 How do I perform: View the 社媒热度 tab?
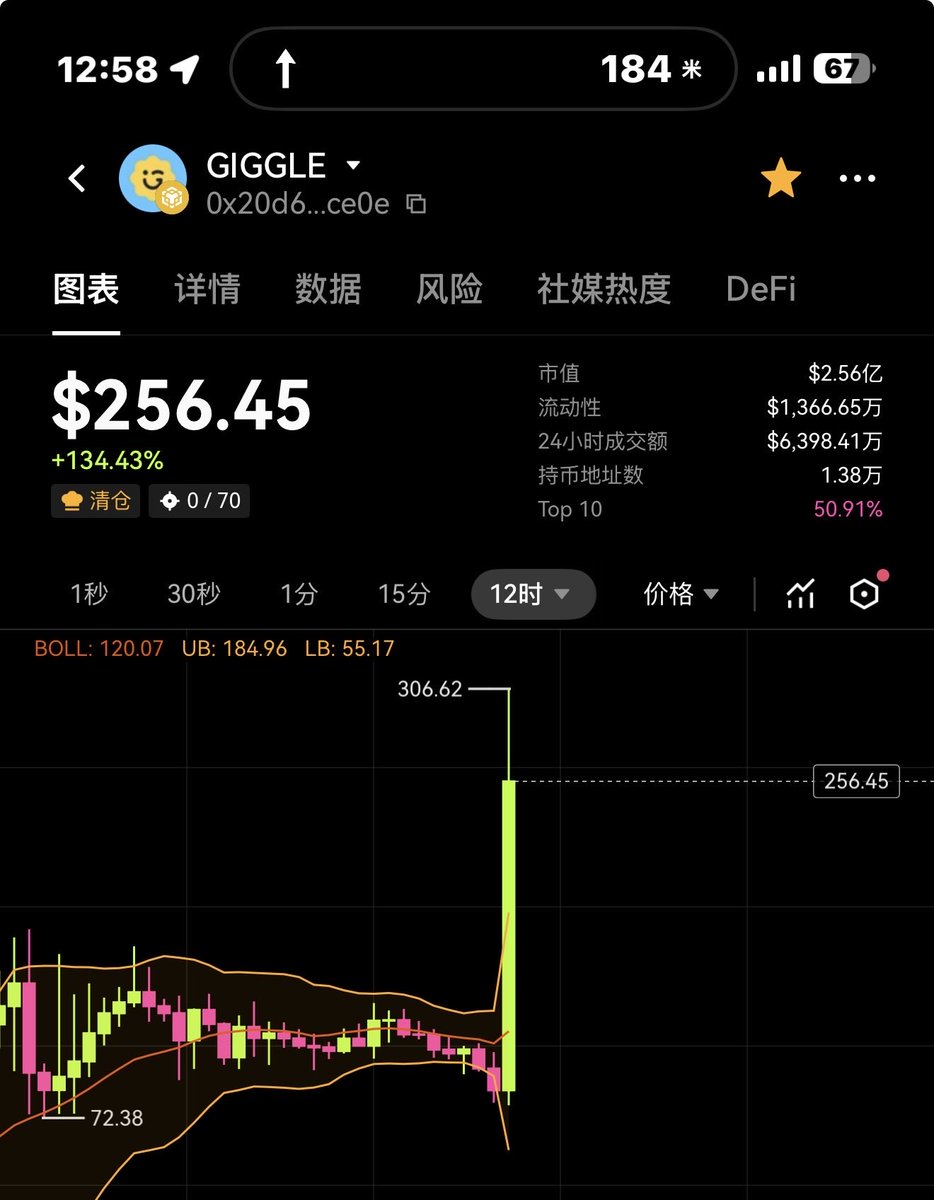(603, 289)
